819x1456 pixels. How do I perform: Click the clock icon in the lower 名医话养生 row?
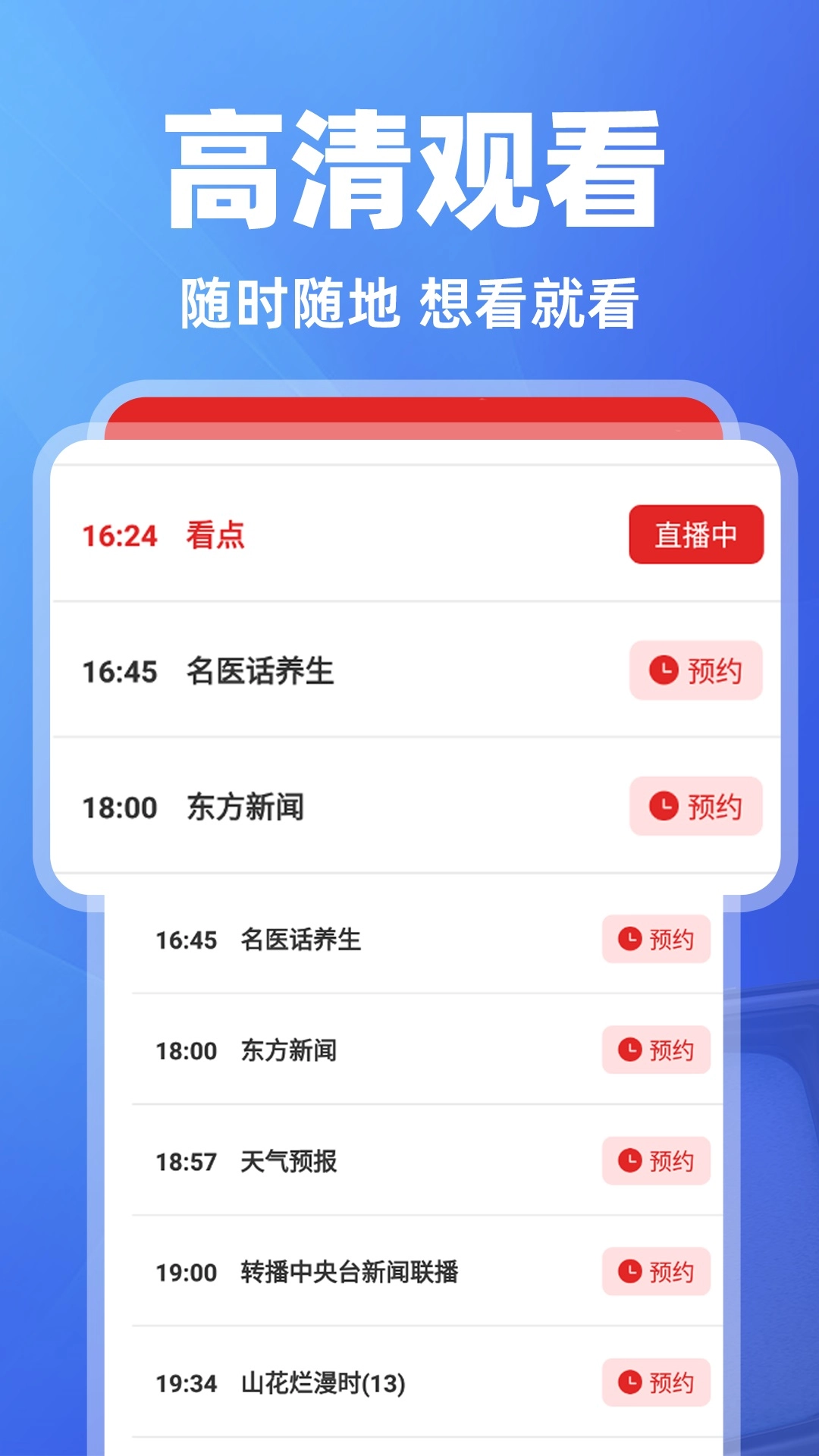point(628,940)
